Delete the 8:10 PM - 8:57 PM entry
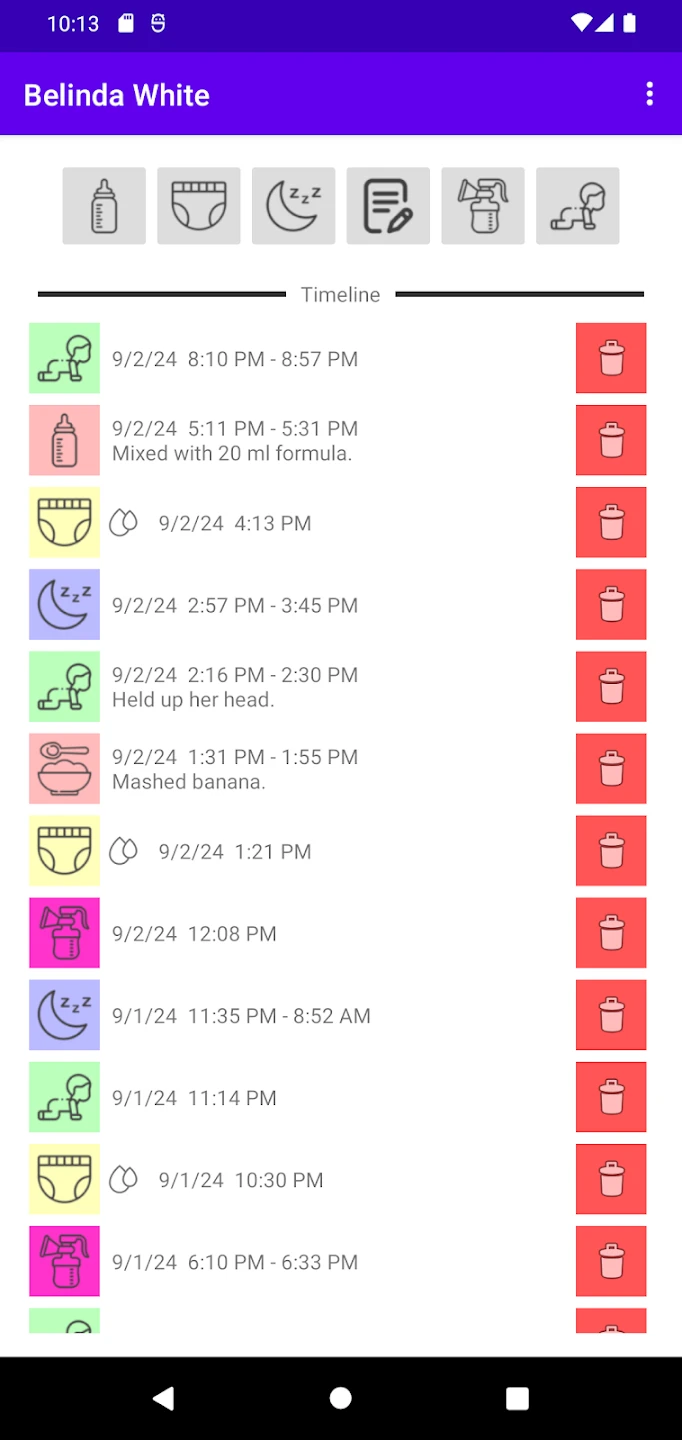 611,358
